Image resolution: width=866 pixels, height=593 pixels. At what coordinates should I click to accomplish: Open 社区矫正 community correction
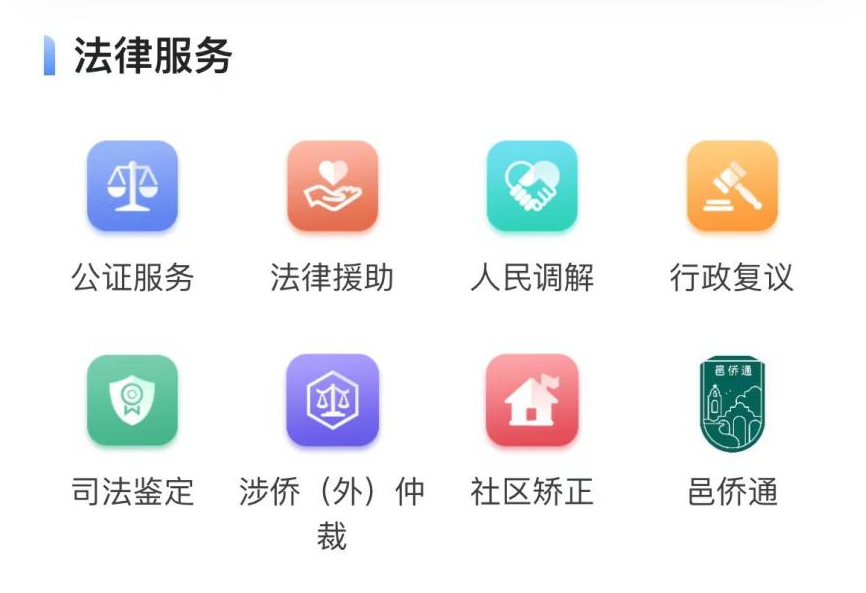point(532,401)
